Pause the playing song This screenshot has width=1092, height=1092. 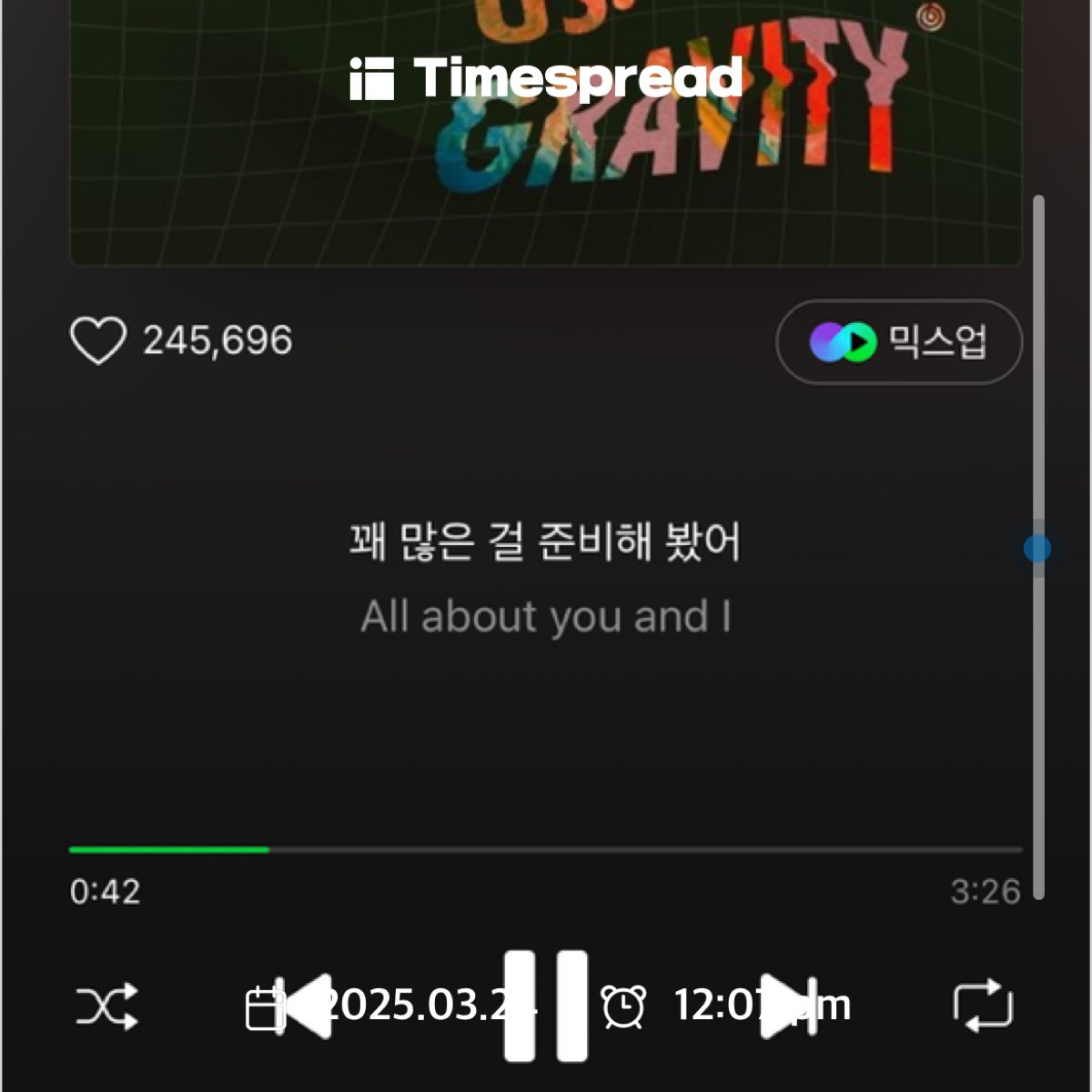click(x=546, y=1006)
